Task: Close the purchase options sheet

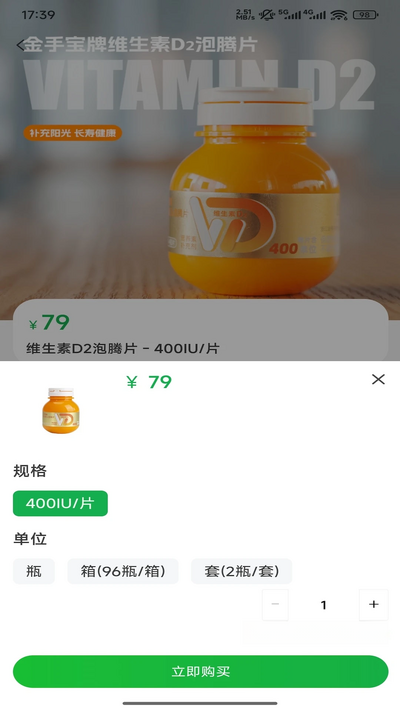Action: tap(378, 380)
